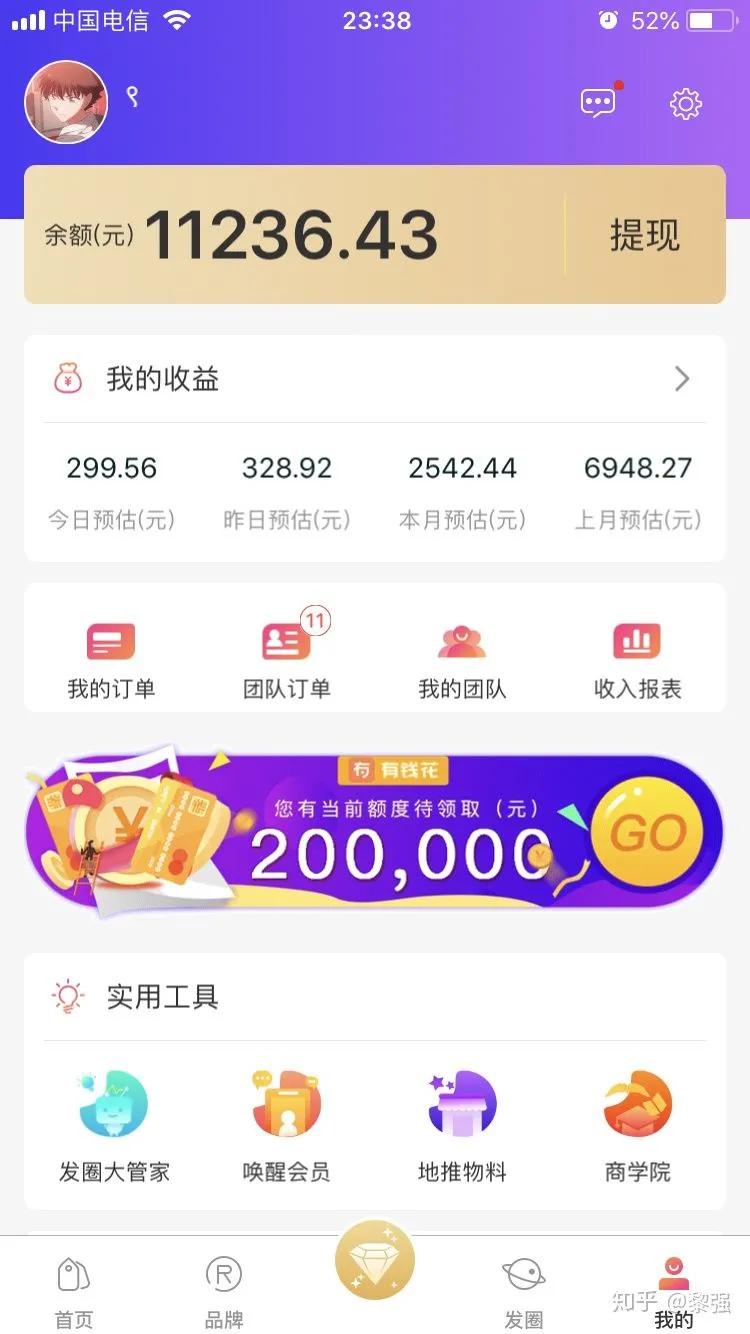Open the settings gear
This screenshot has height=1334, width=750.
tap(685, 102)
